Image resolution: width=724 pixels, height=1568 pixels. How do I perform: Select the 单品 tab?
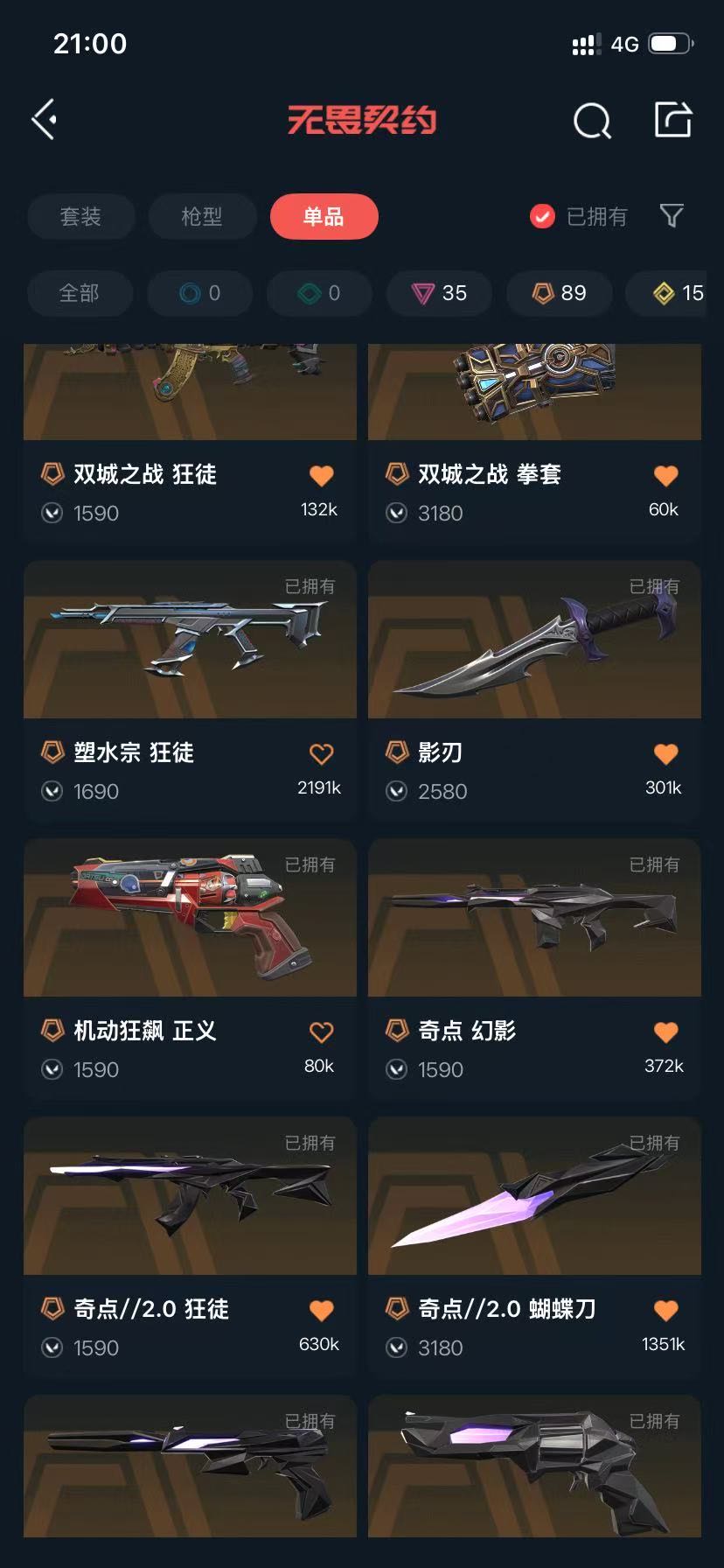click(x=324, y=216)
